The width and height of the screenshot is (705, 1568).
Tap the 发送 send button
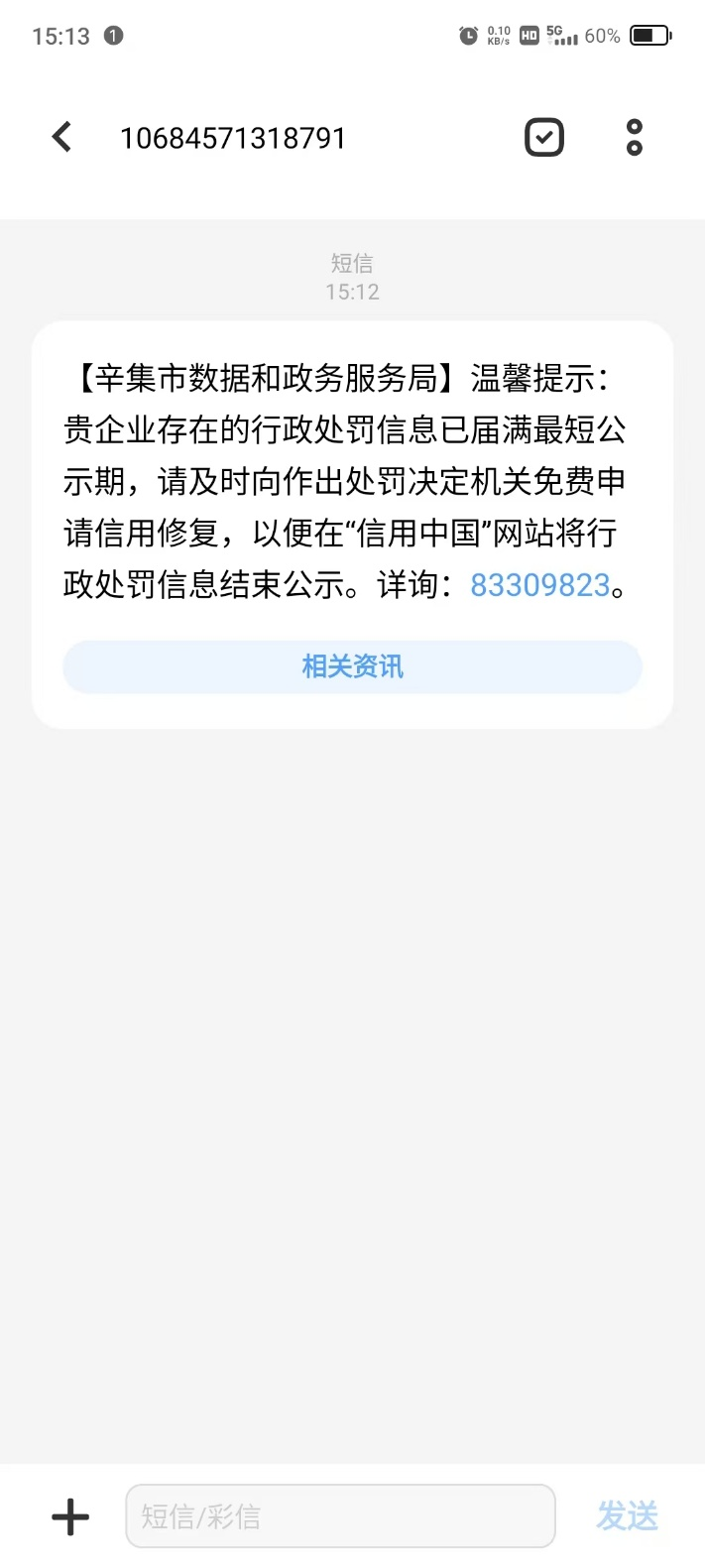627,1516
